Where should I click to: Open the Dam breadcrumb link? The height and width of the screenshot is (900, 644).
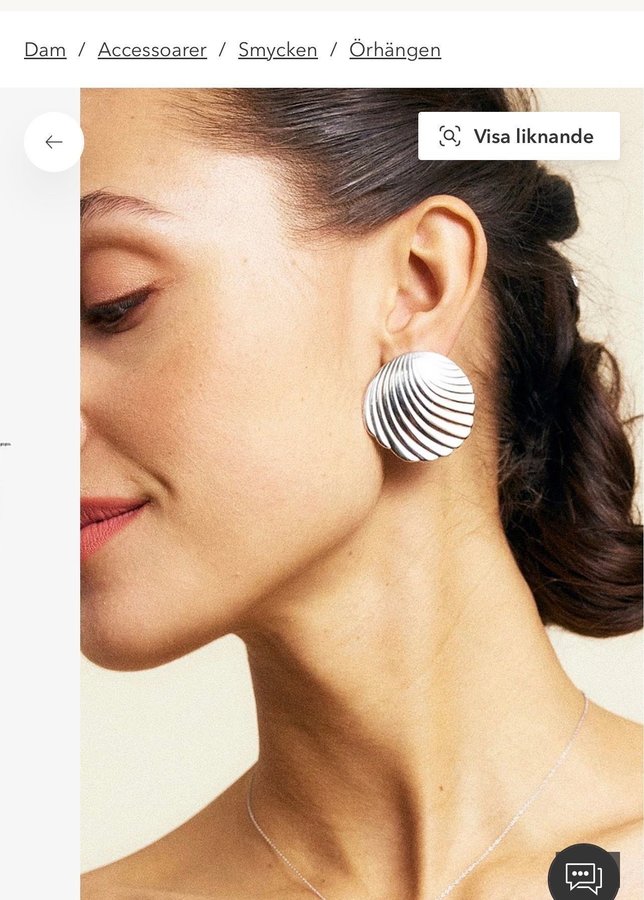[x=45, y=50]
